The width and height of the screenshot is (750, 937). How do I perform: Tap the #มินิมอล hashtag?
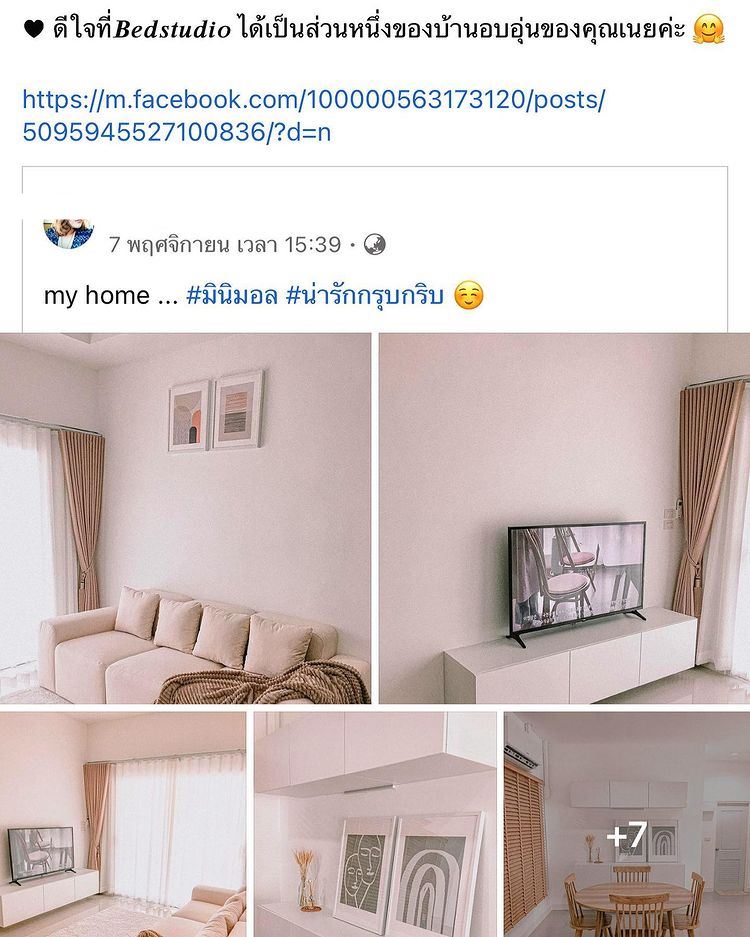pyautogui.click(x=231, y=296)
